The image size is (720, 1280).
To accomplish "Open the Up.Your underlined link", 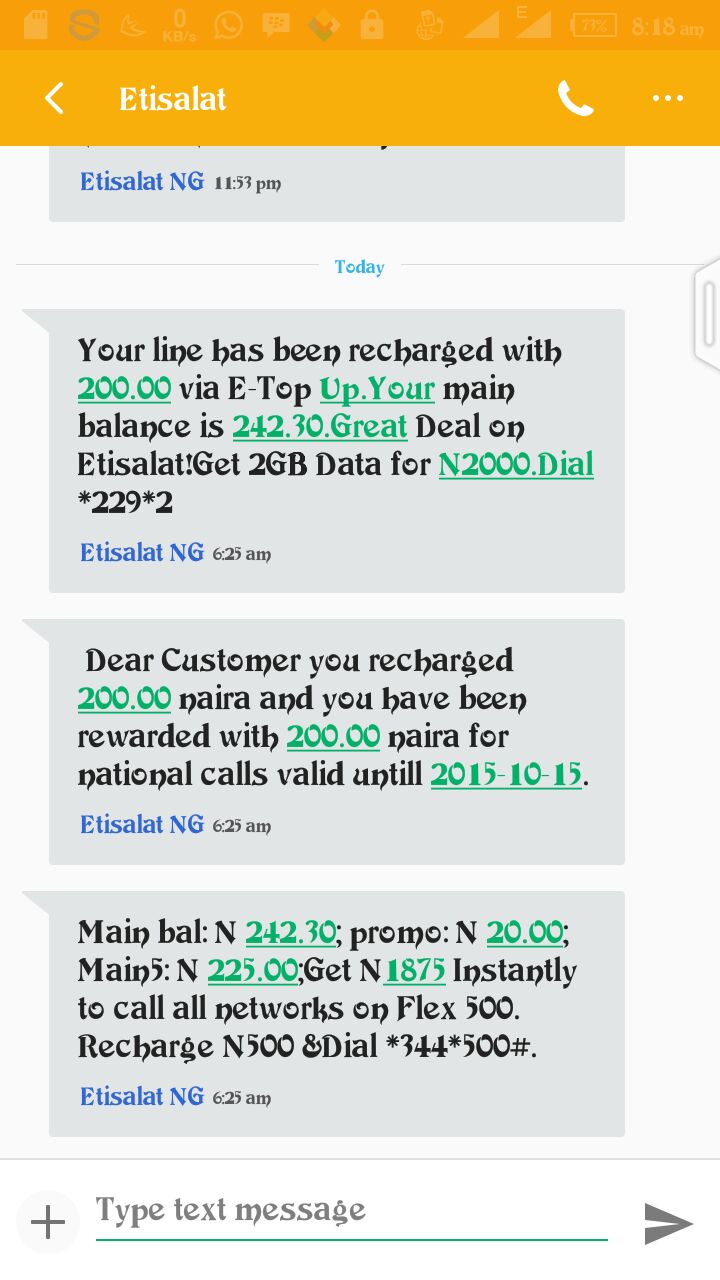I will click(377, 388).
